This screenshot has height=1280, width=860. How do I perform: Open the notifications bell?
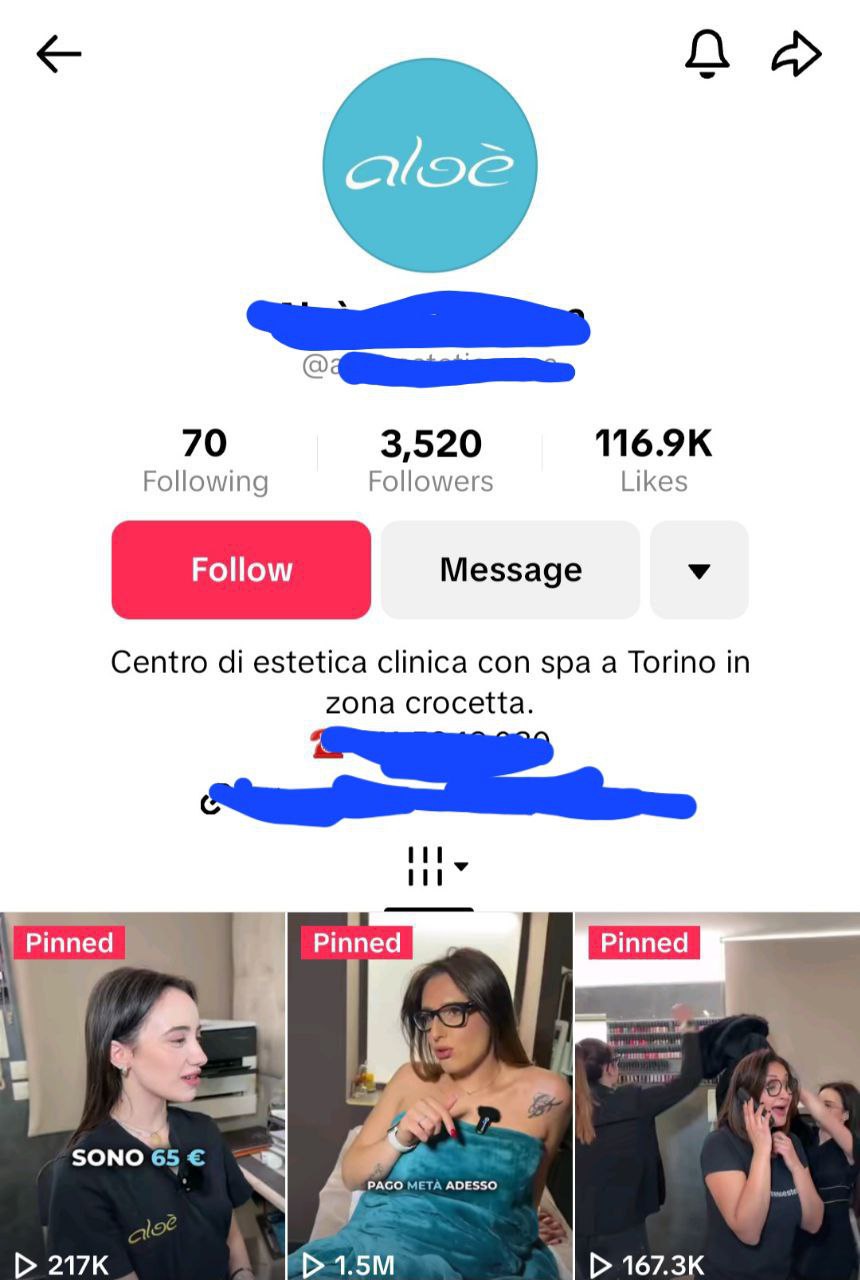coord(707,54)
